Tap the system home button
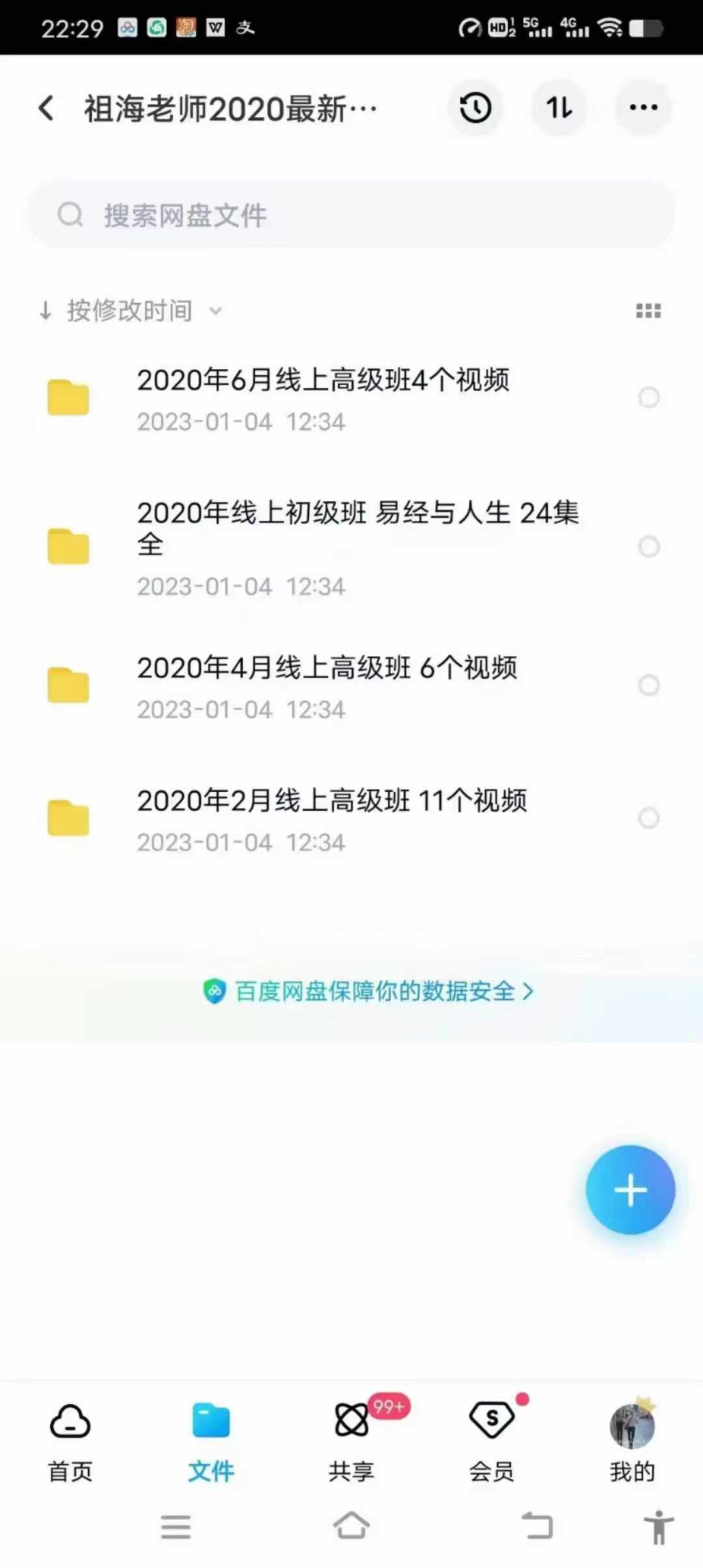 point(351,1526)
